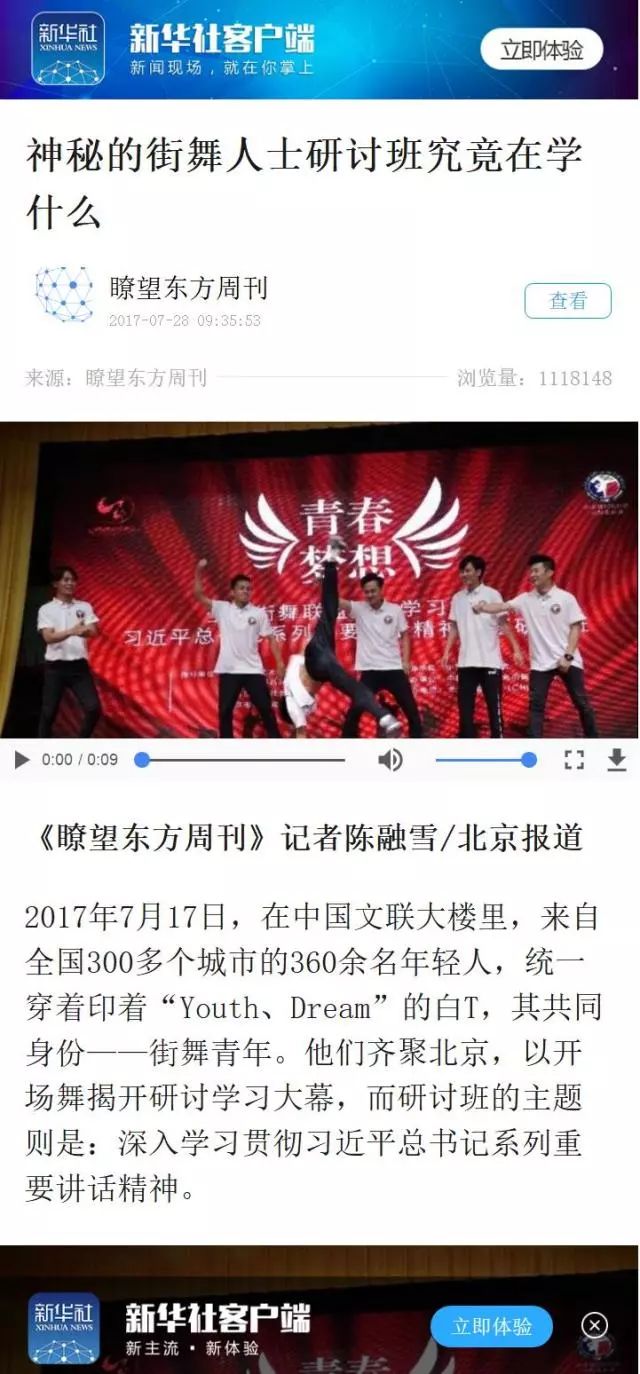Tap 立即体验 in the bottom banner
Viewport: 640px width, 1374px height.
492,1326
